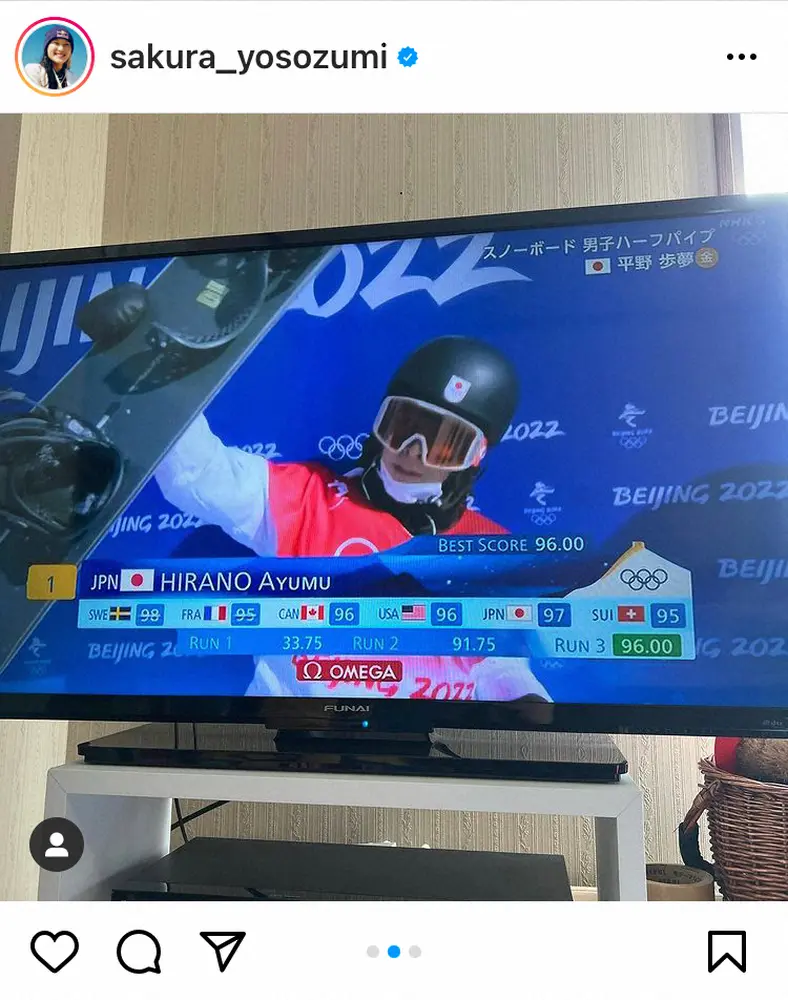Screen dimensions: 788x1000
Task: Open sakura_yosozumi's profile picture story
Action: (54, 56)
